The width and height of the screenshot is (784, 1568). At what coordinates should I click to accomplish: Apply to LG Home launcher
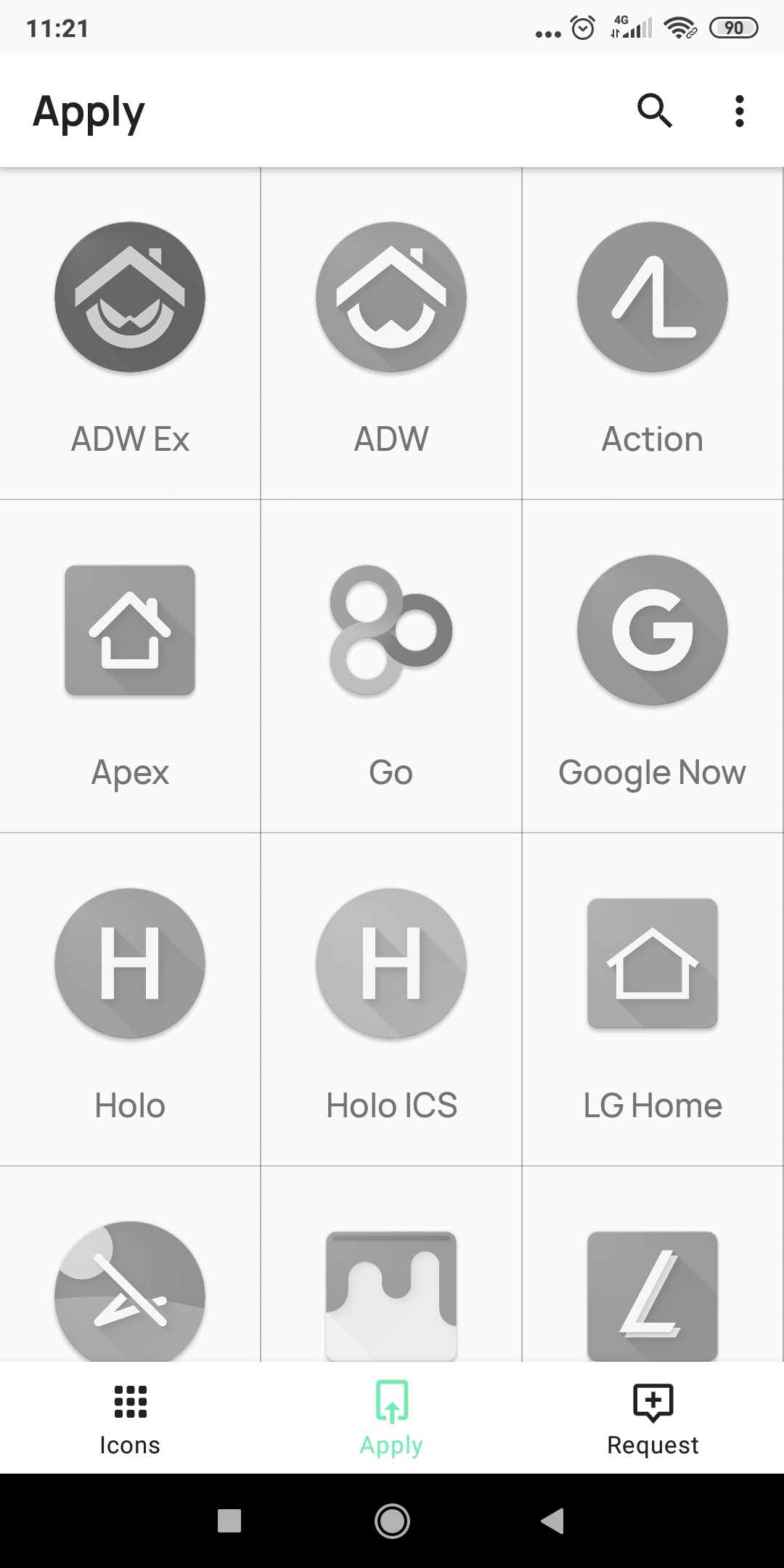pos(653,999)
